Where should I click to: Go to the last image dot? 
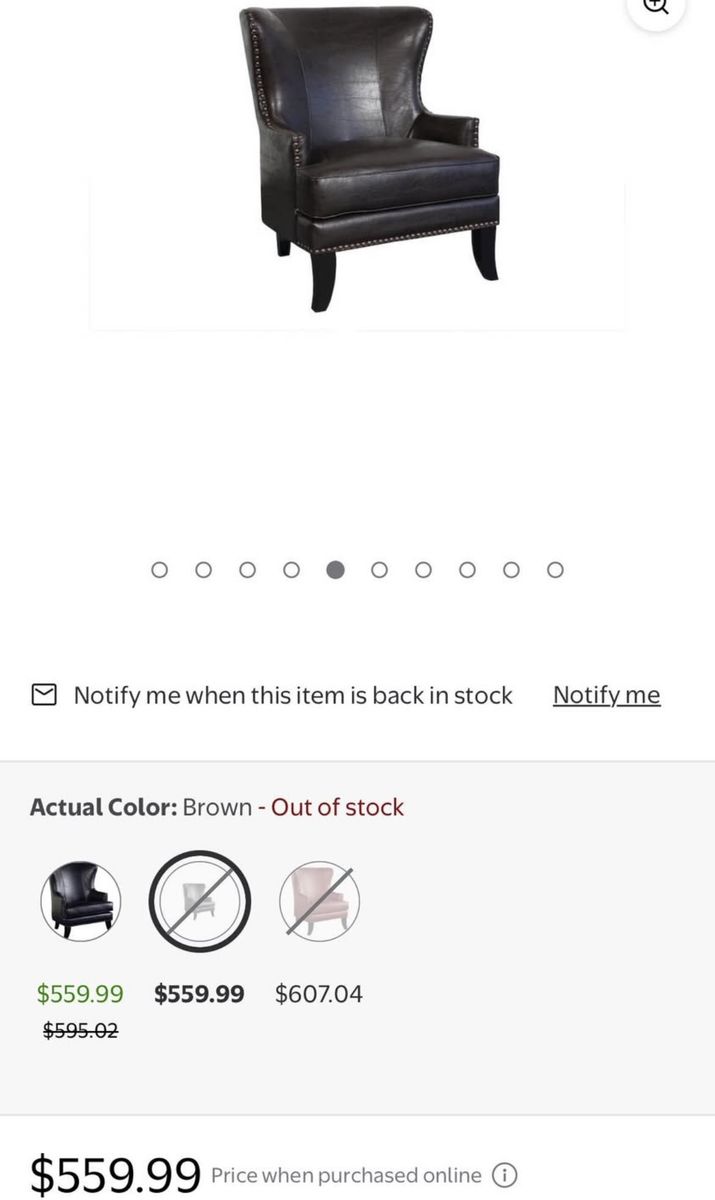click(556, 570)
